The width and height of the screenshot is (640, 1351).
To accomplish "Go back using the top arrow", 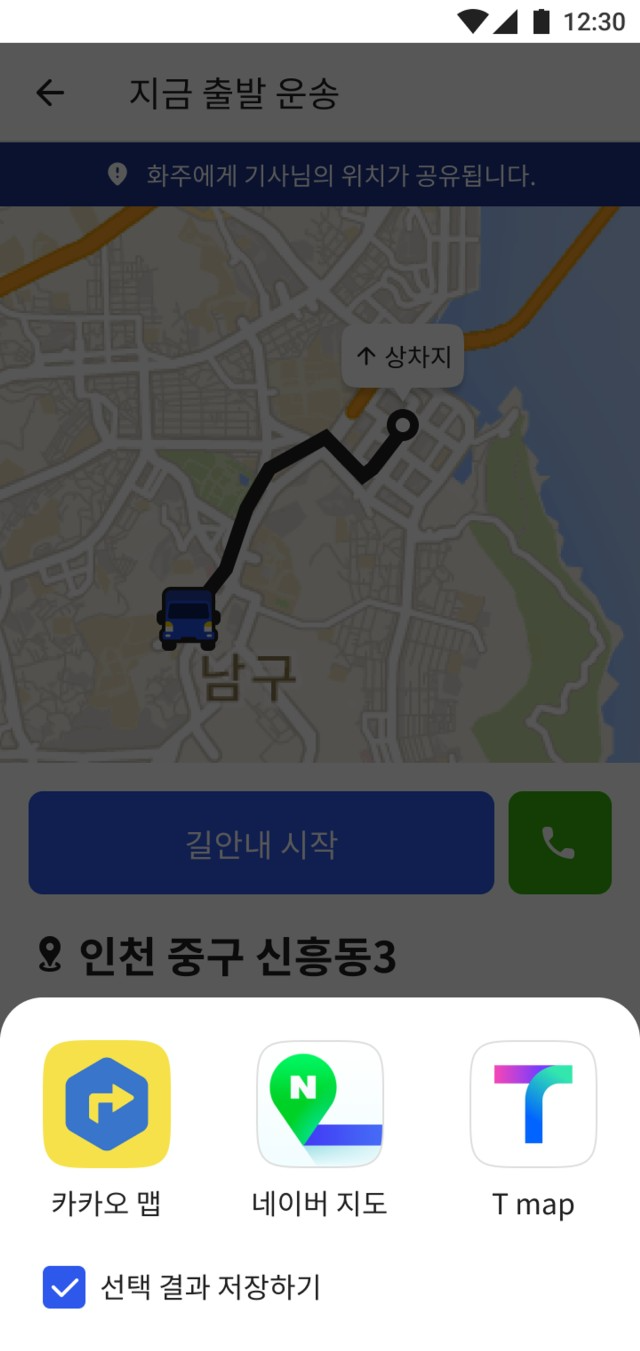I will tap(50, 93).
